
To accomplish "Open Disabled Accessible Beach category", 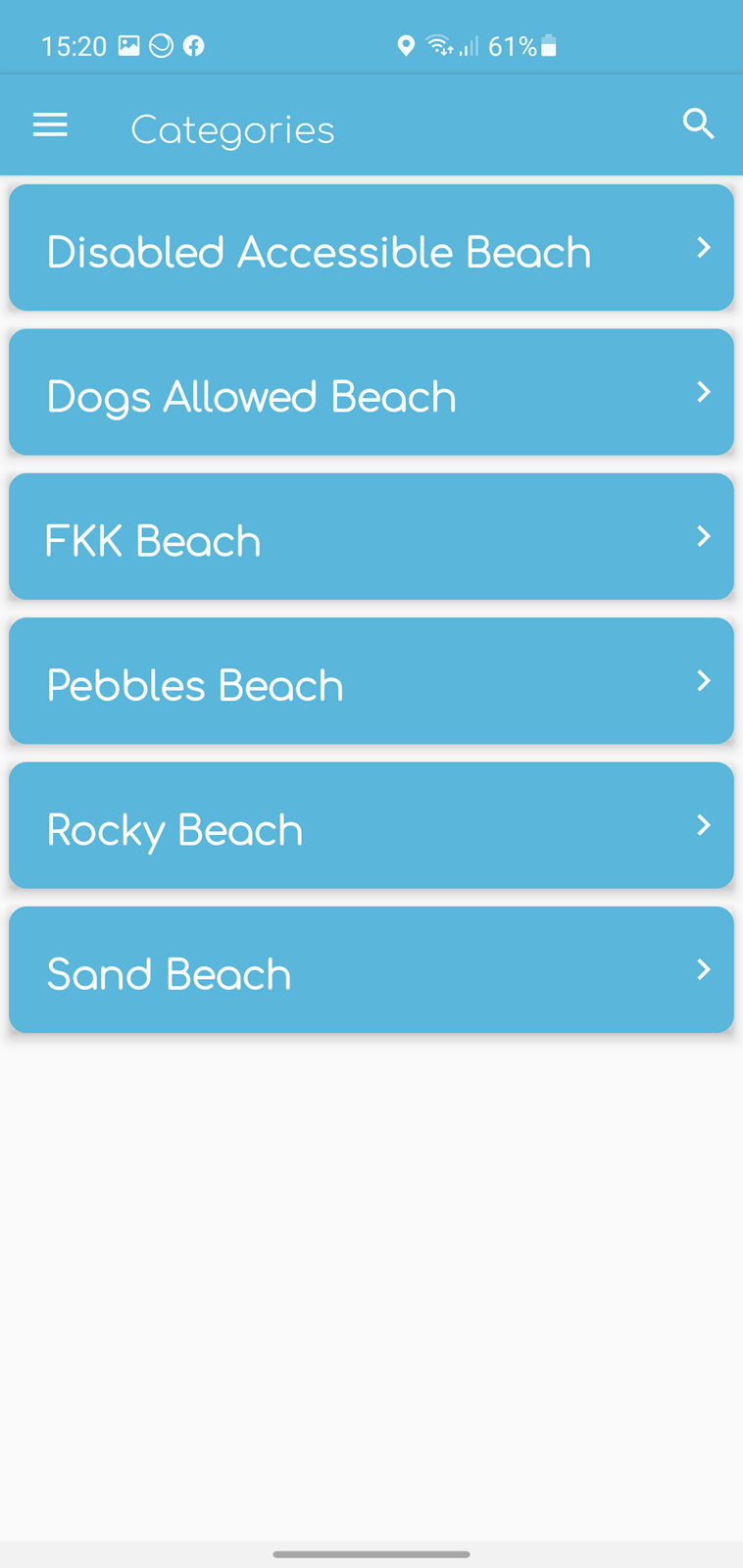I will pyautogui.click(x=371, y=248).
